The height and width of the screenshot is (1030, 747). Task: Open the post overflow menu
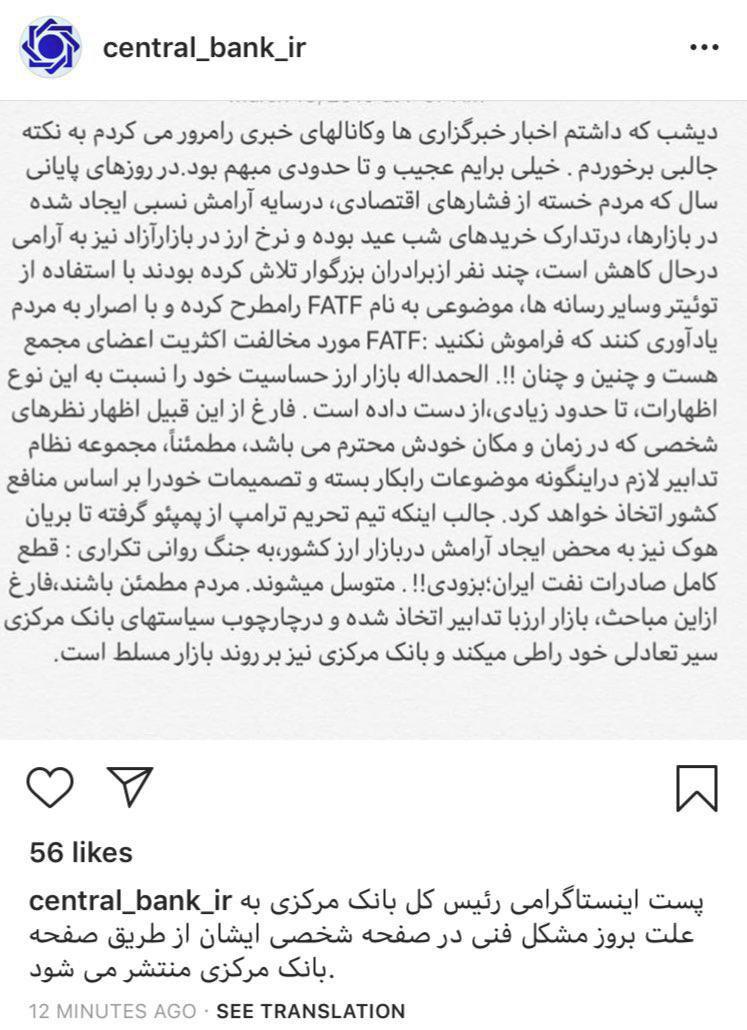[703, 47]
